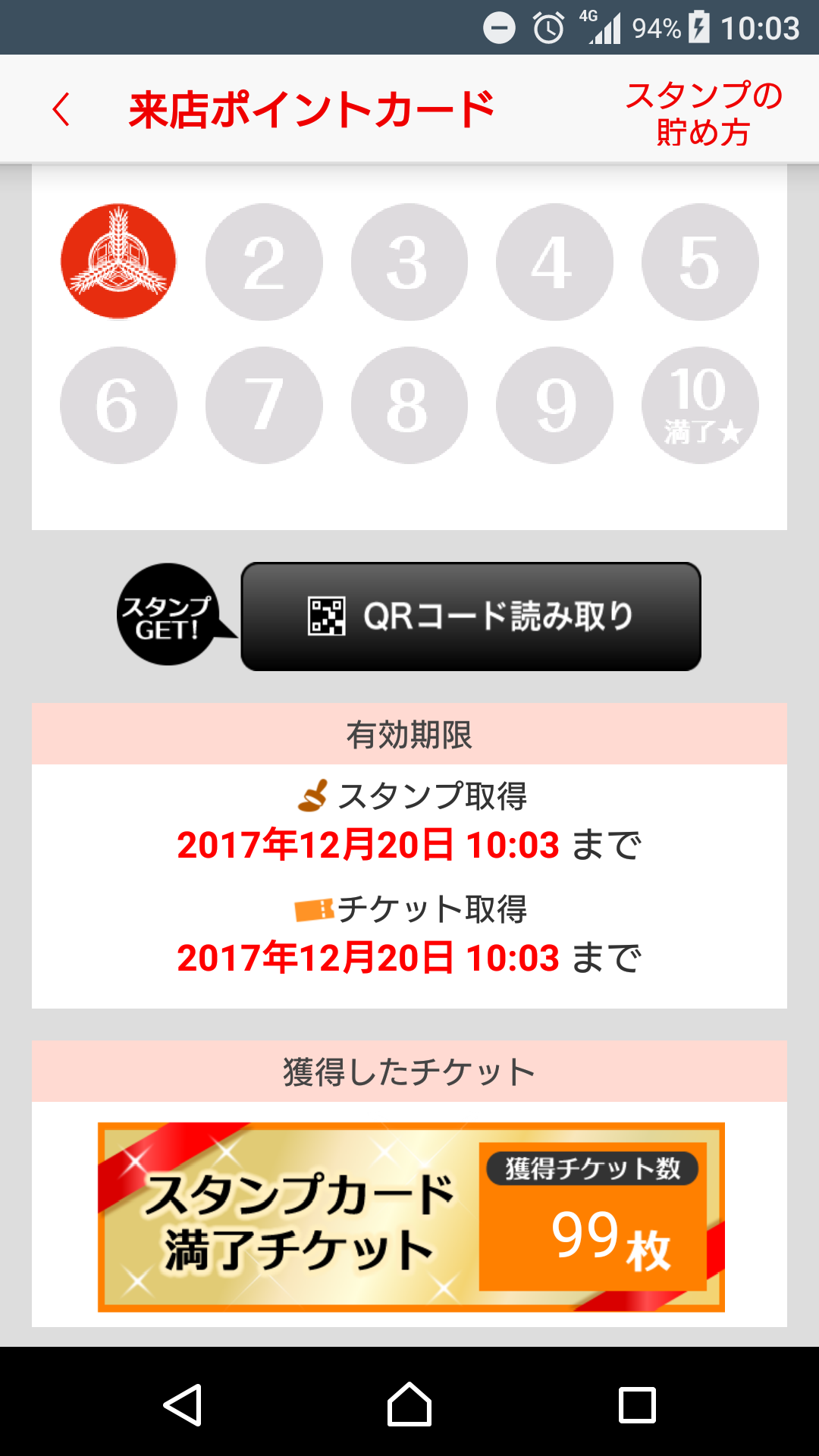
Task: Open the recent apps overview
Action: (637, 1404)
